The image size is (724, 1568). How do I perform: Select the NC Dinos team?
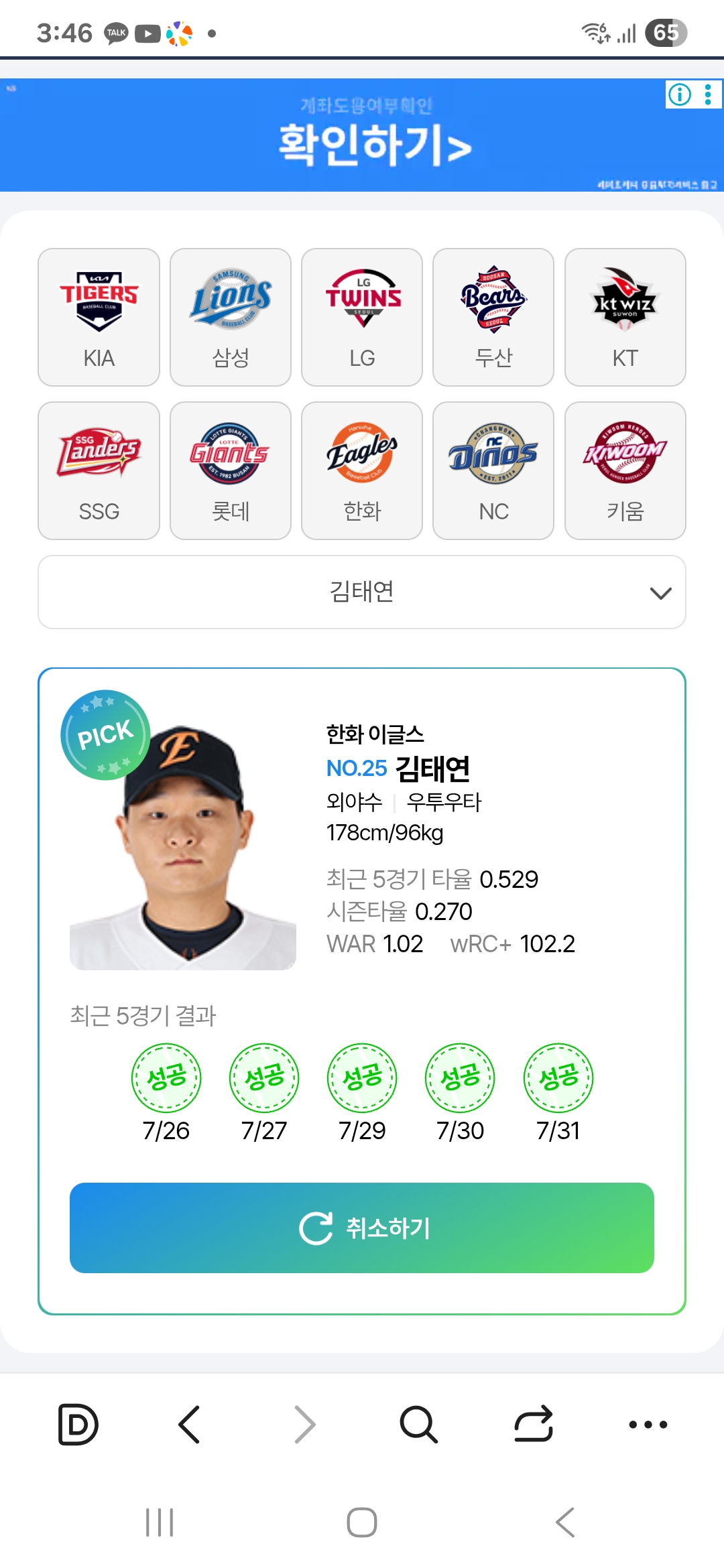493,470
